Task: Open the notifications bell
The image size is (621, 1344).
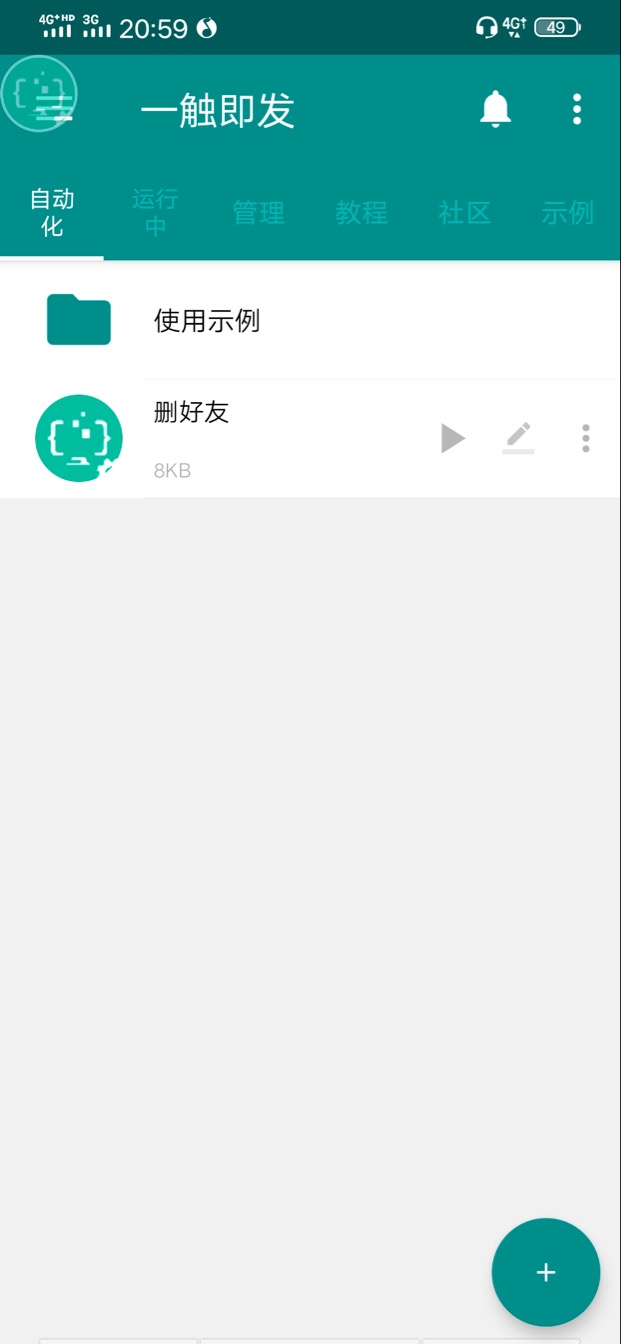Action: pos(495,109)
